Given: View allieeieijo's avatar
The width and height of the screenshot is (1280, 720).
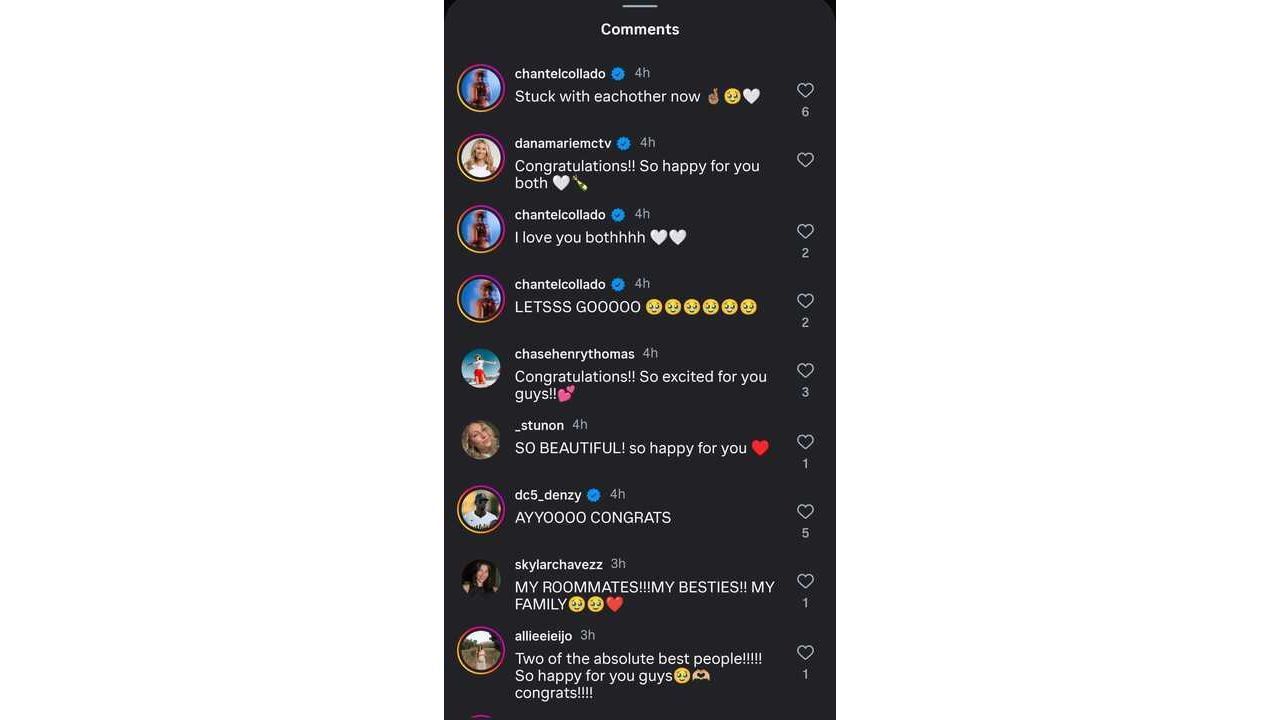Looking at the screenshot, I should pyautogui.click(x=481, y=651).
